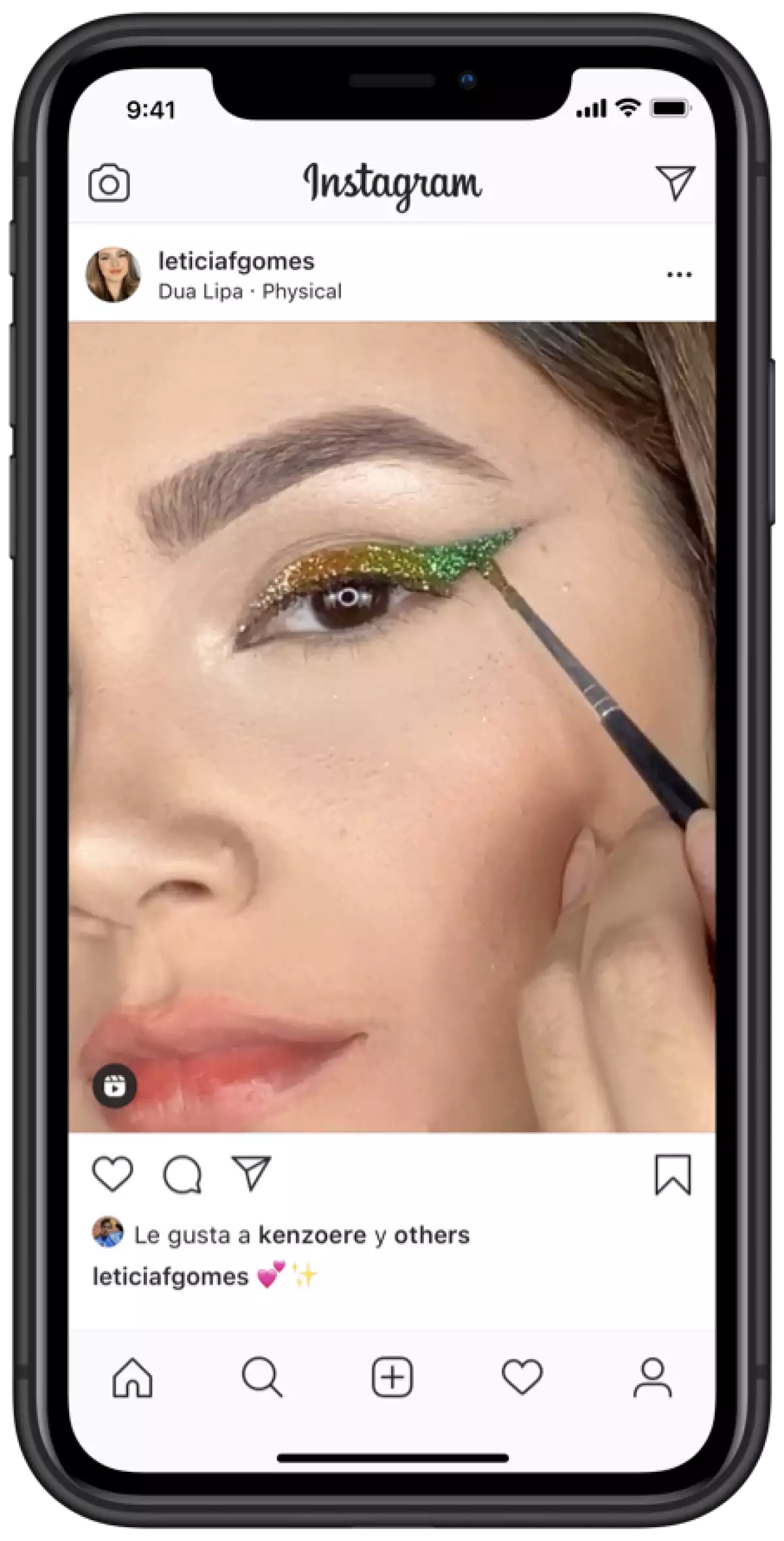Open the camera icon

click(109, 183)
